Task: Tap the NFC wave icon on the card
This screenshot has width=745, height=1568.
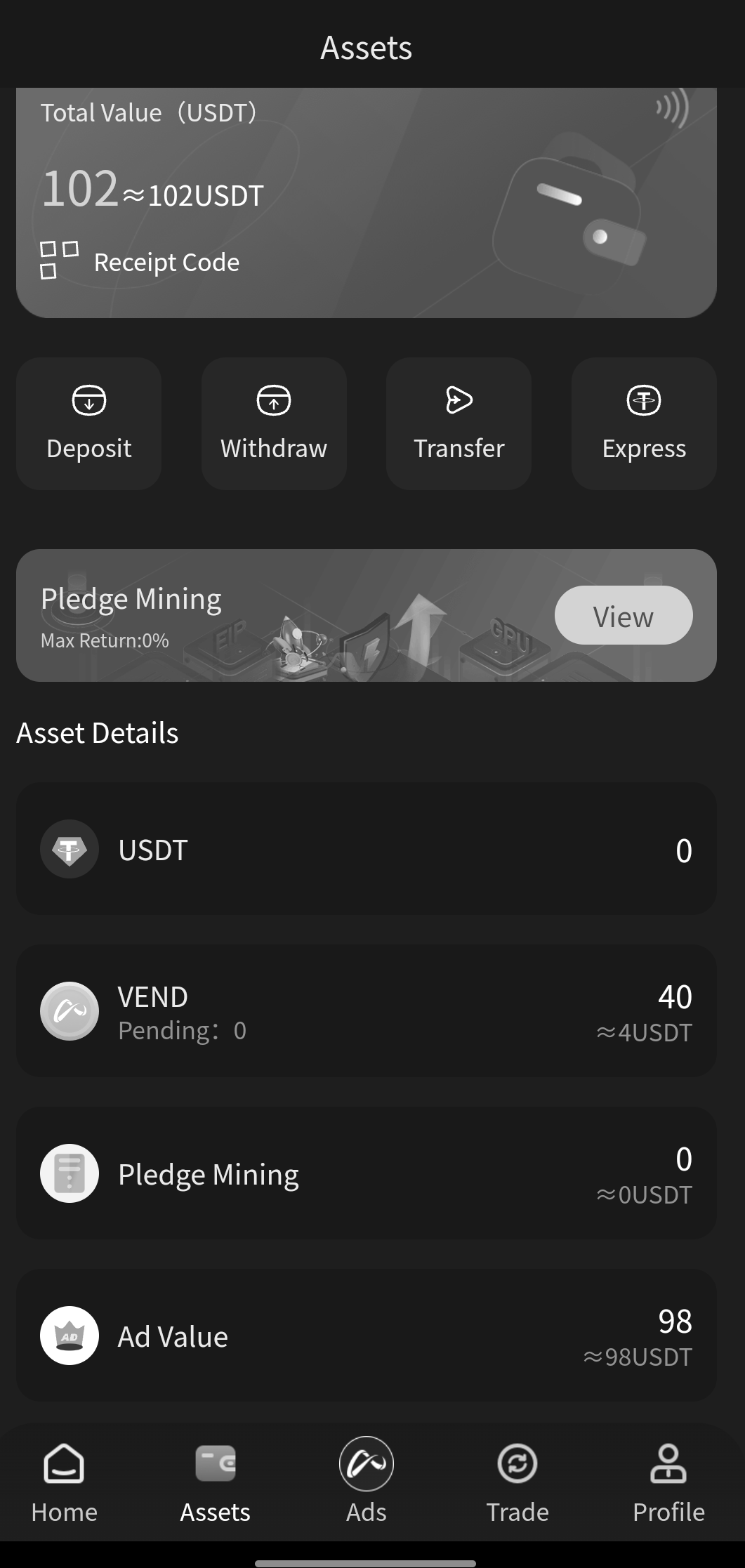Action: click(x=672, y=107)
